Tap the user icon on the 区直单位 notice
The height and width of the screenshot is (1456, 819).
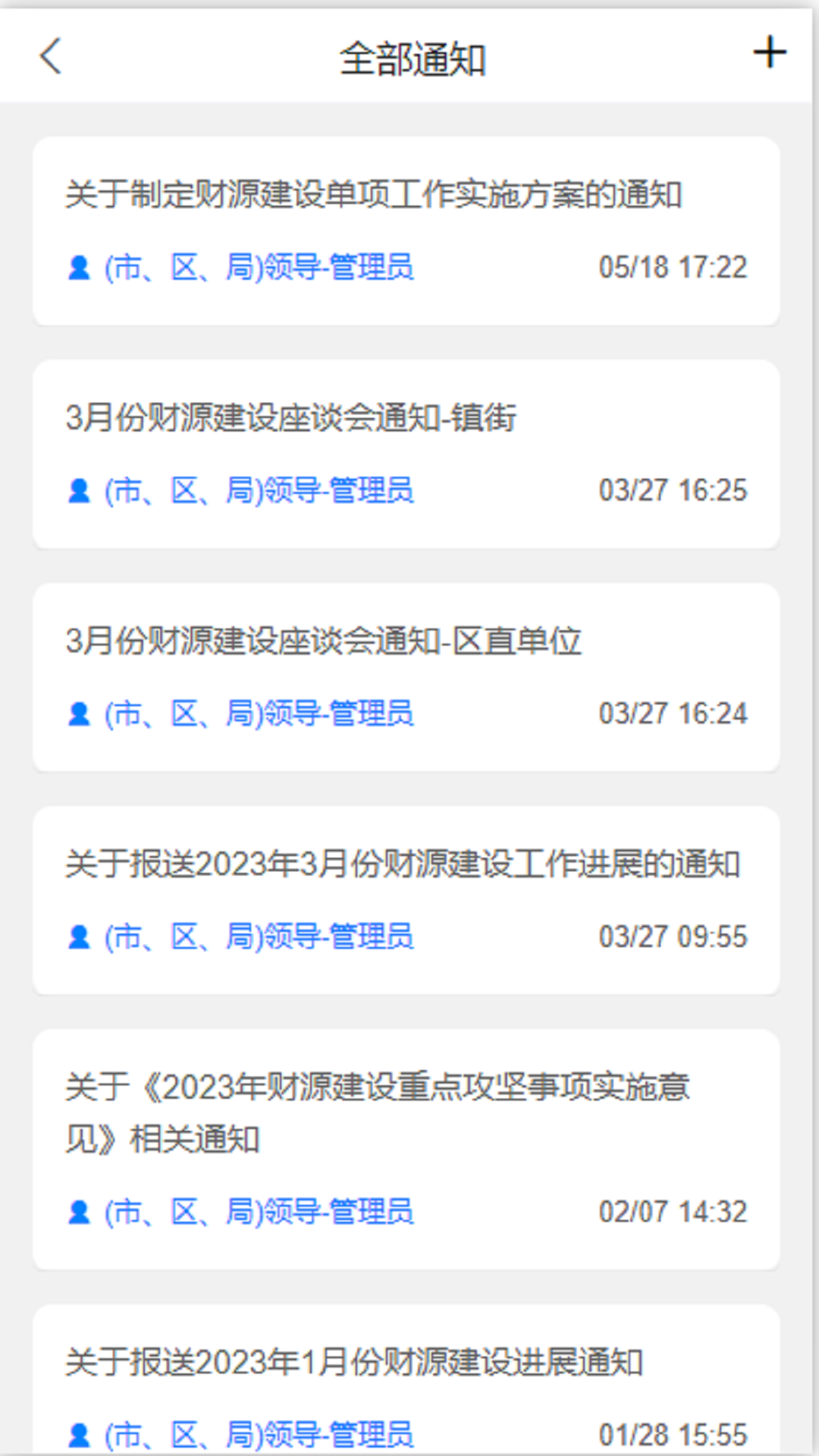coord(78,714)
